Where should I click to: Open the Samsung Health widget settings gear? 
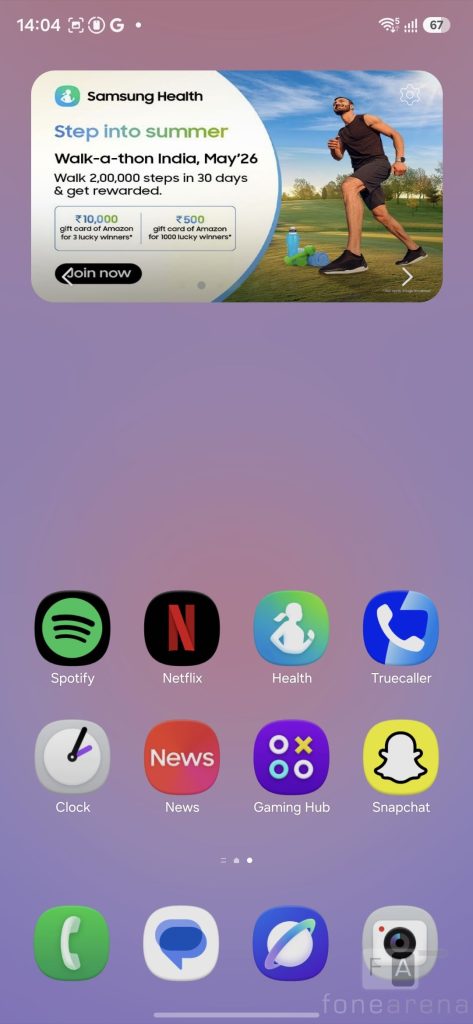(410, 95)
